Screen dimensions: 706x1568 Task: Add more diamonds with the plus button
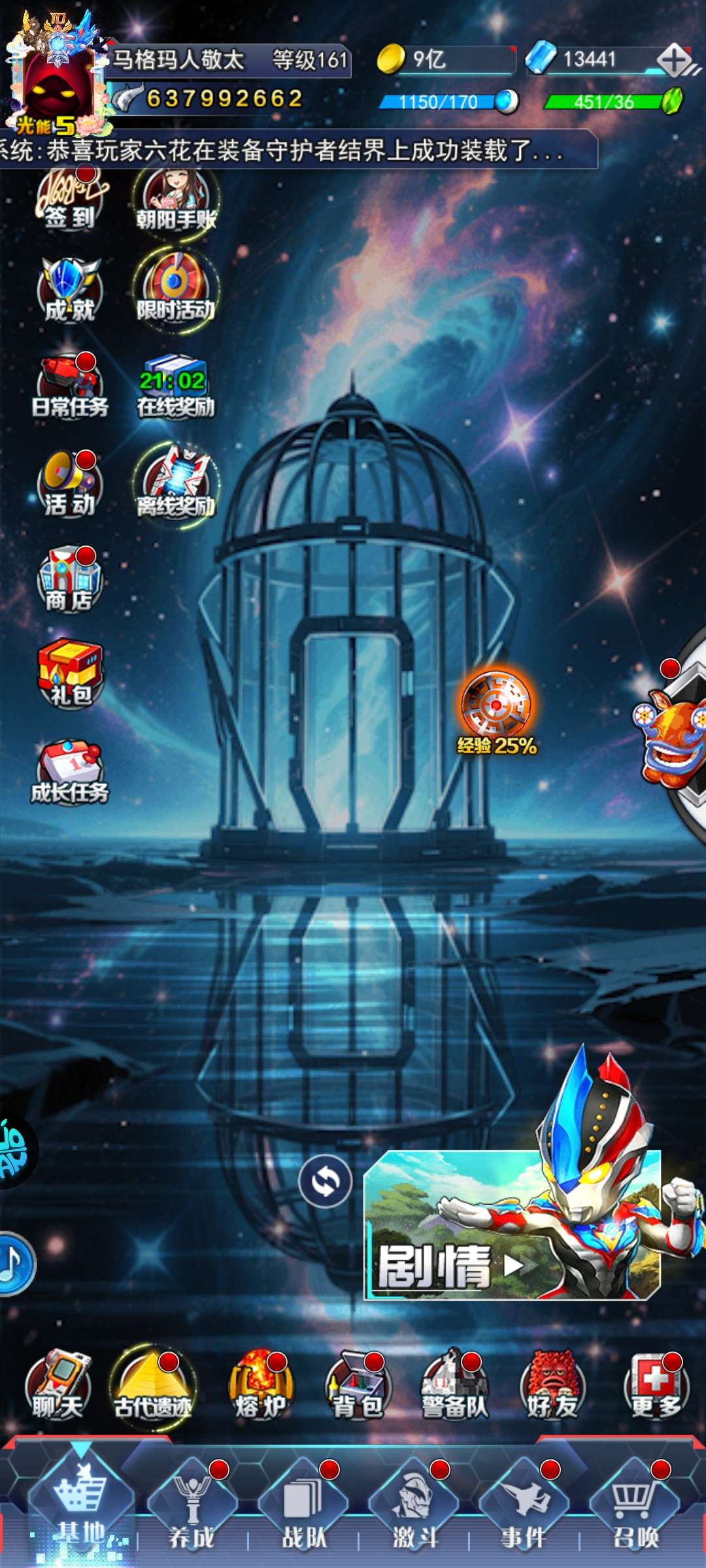coord(675,61)
